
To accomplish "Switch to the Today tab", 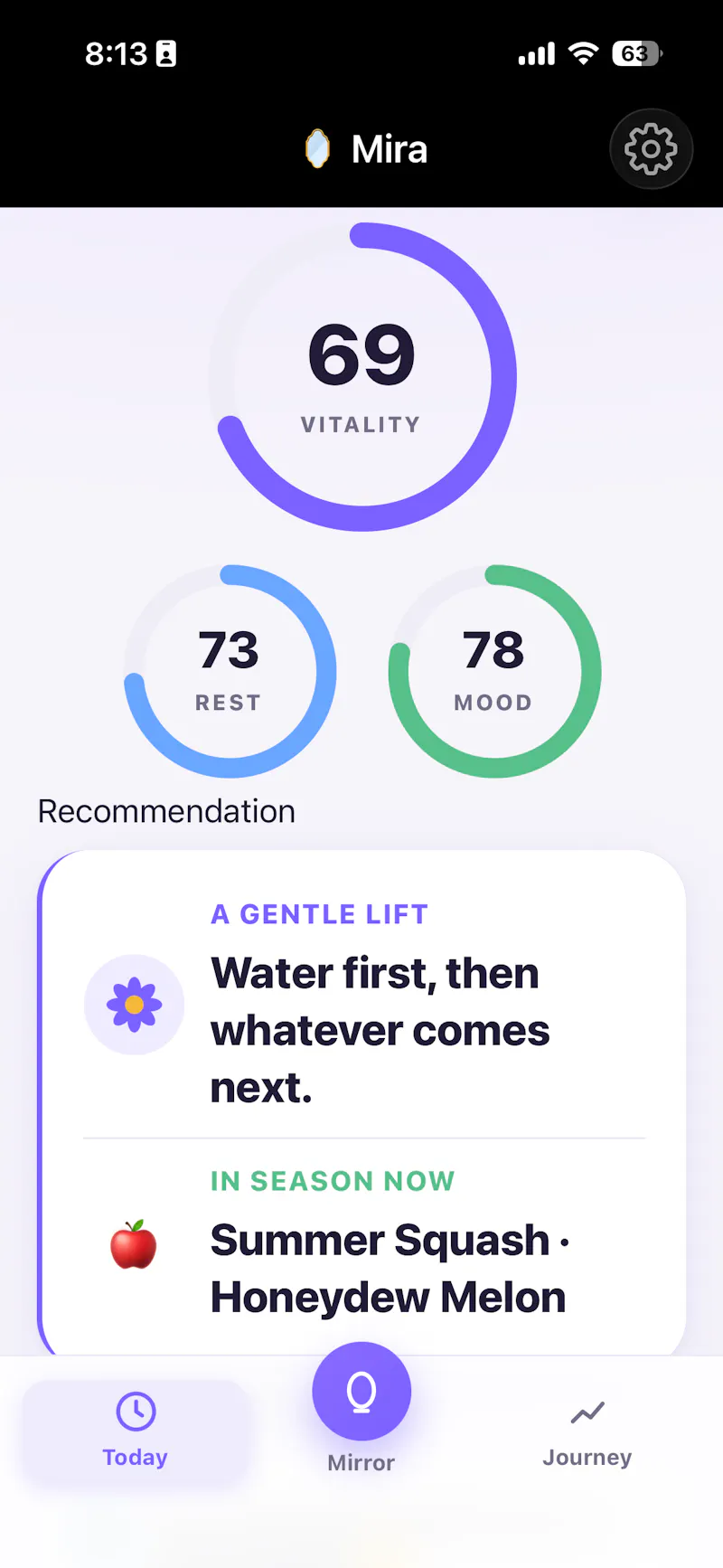I will pyautogui.click(x=136, y=1431).
